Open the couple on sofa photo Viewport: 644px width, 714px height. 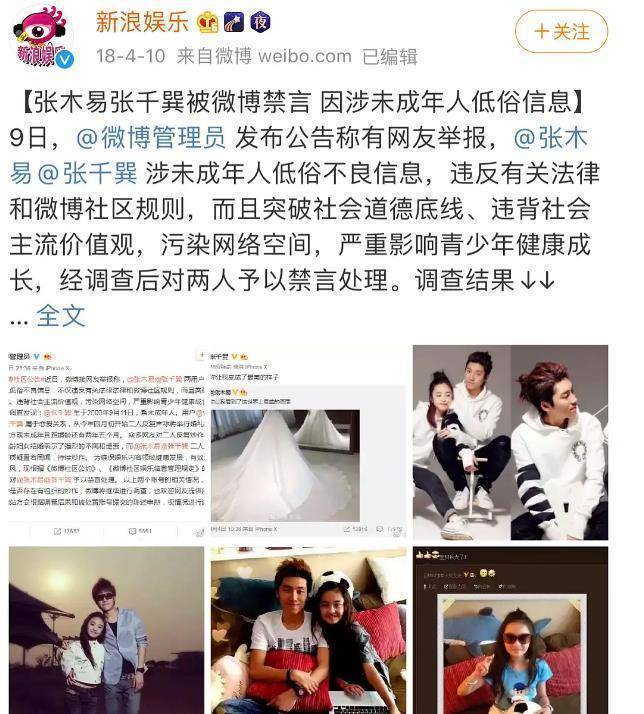coord(308,630)
